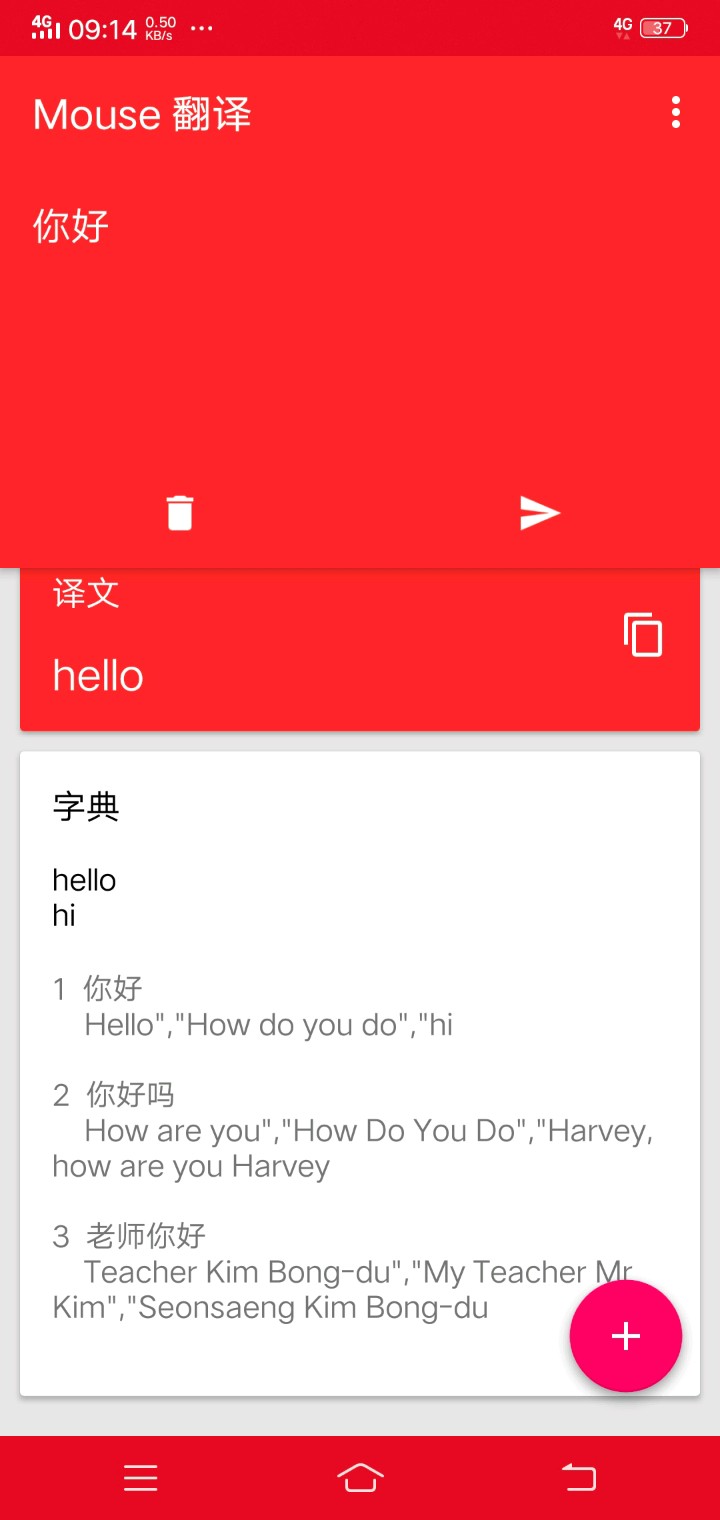Clear the input with the trash icon
720x1520 pixels.
(x=180, y=513)
